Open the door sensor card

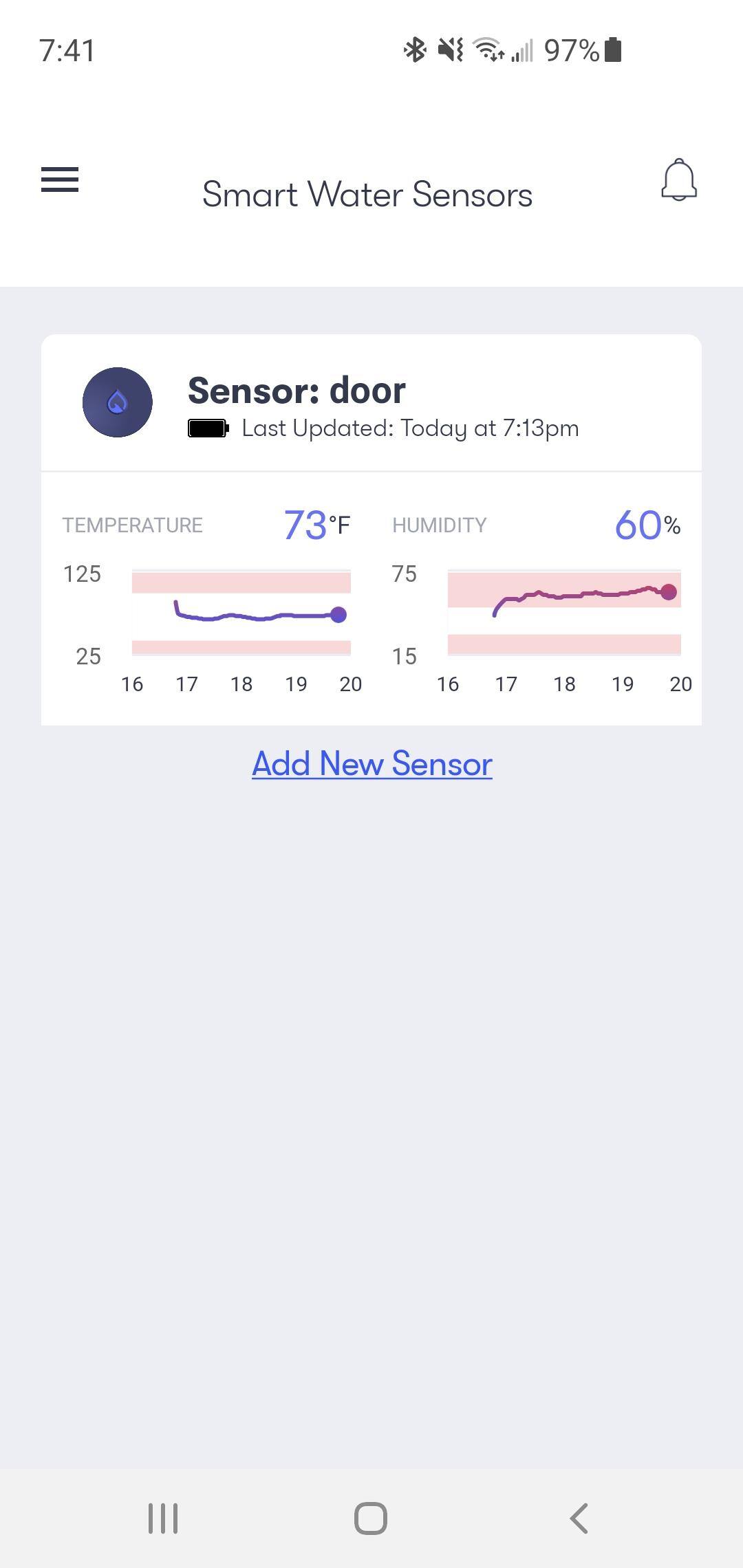371,404
